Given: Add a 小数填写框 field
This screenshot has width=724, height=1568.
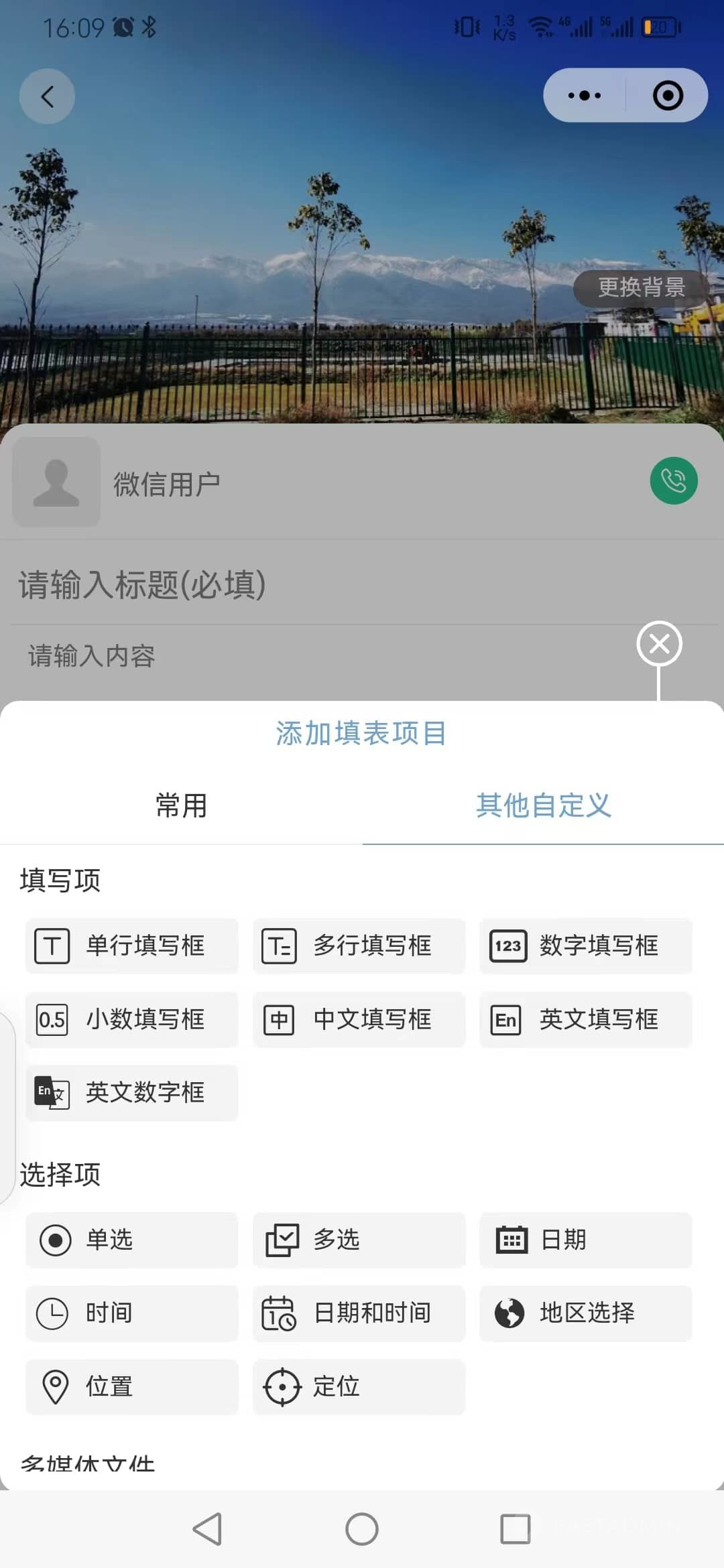Looking at the screenshot, I should (132, 1020).
